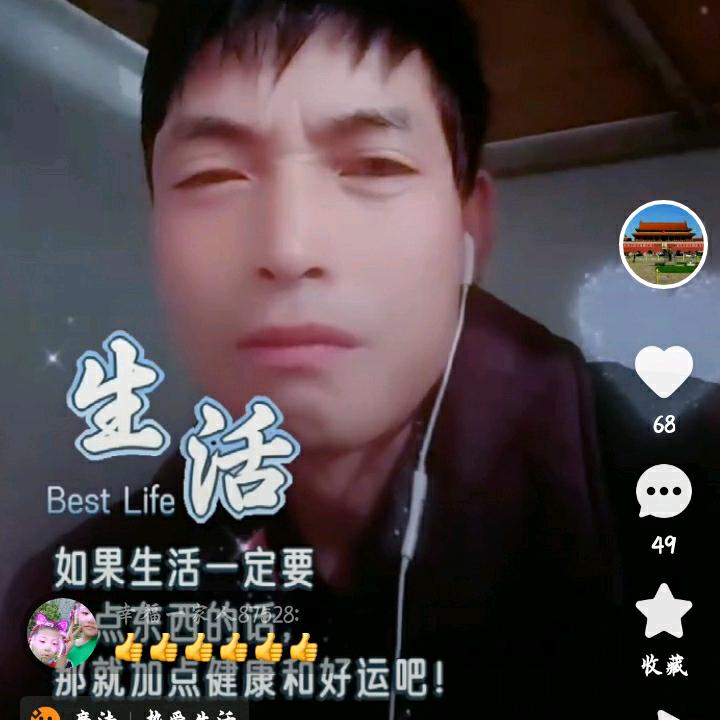Open the thumbs-up commenter's avatar

pos(63,634)
